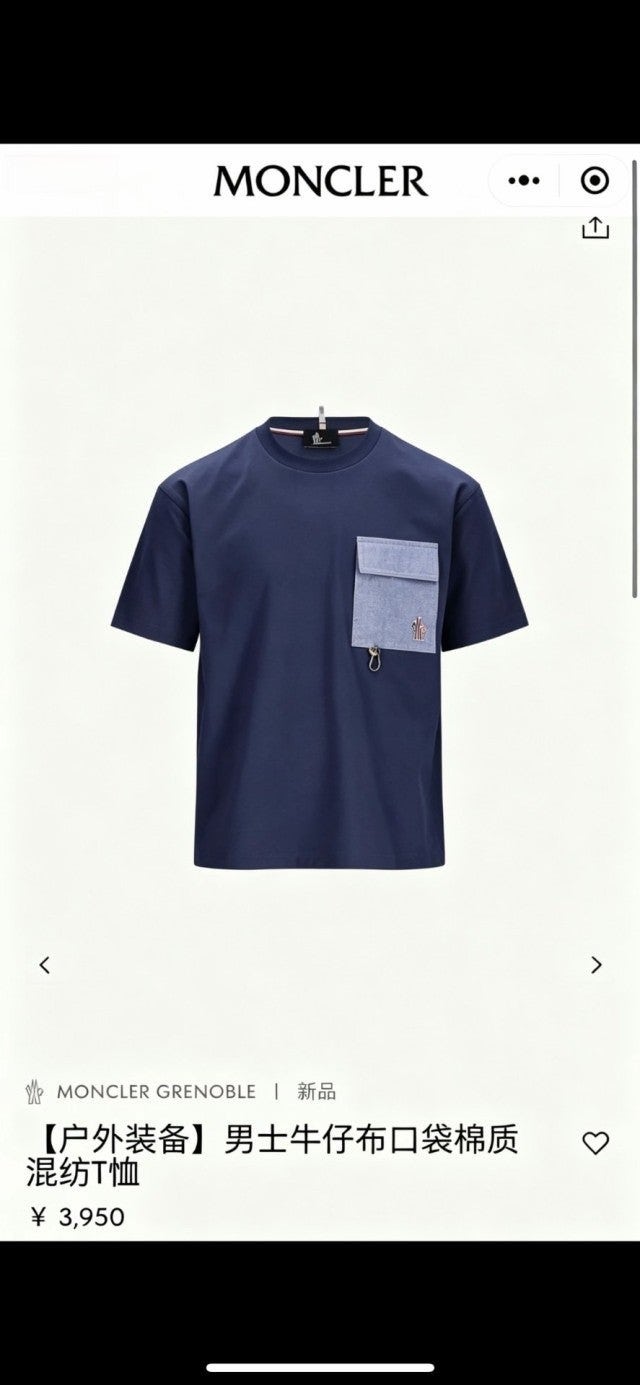Share this Moncler T-shirt
The image size is (640, 1385).
point(595,228)
